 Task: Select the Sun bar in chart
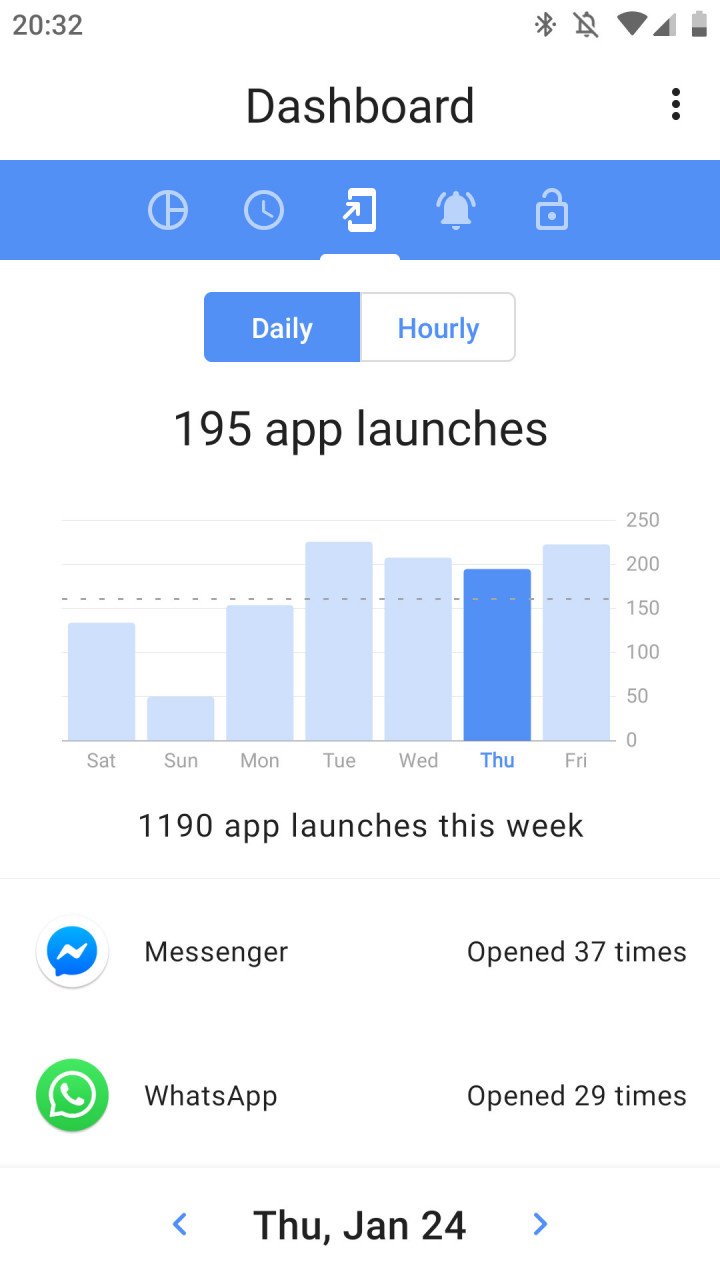click(x=181, y=718)
